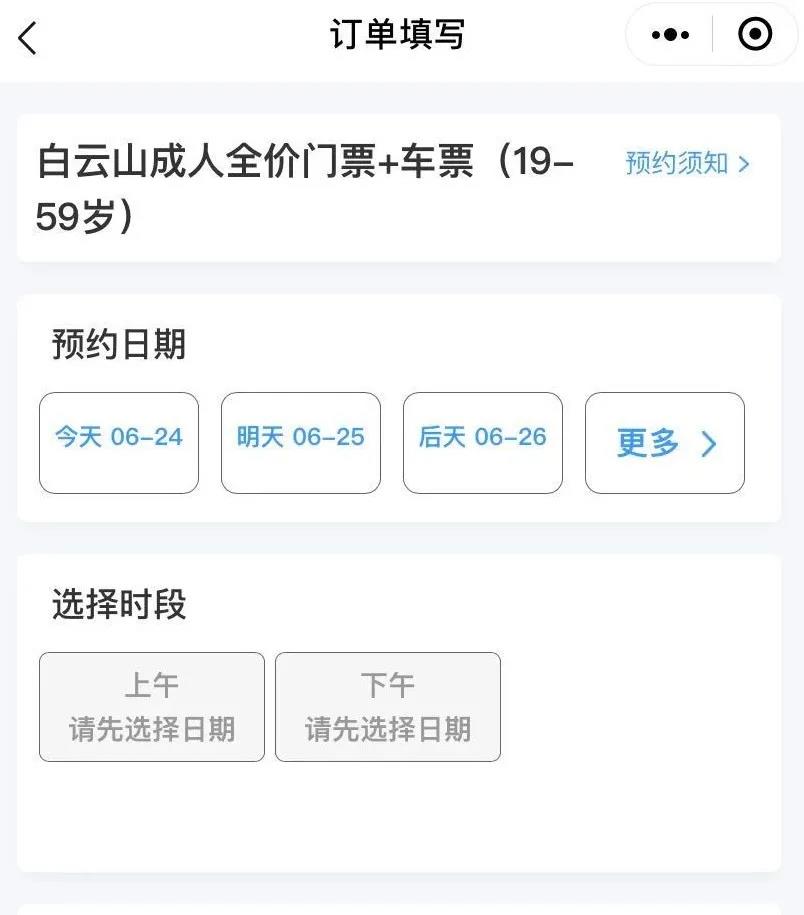Close the mini program with the circle button
This screenshot has height=915, width=804.
(755, 36)
